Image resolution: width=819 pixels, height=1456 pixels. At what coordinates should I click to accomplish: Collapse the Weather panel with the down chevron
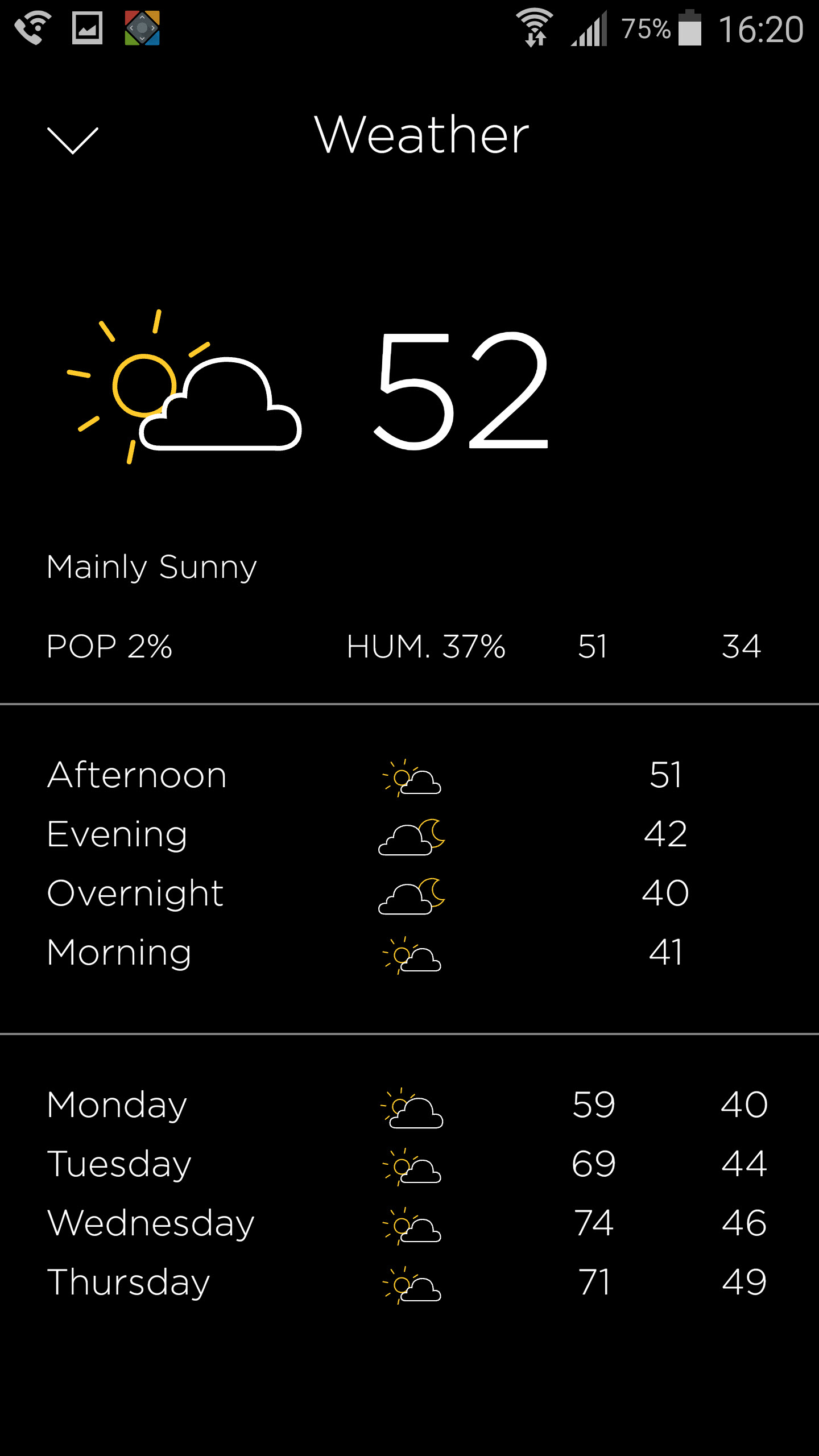click(x=73, y=140)
